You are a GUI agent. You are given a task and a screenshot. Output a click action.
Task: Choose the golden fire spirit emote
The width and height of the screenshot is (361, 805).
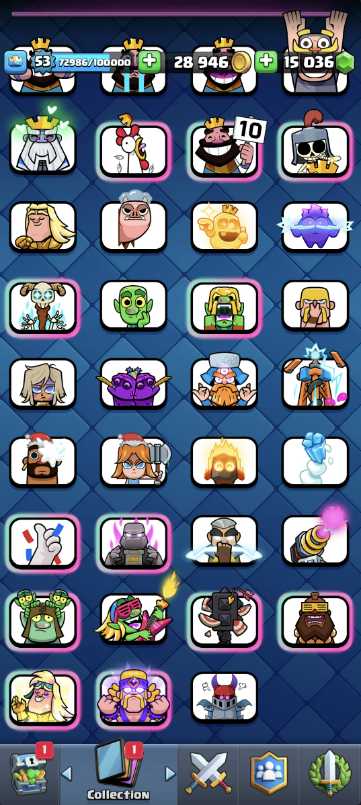[x=224, y=462]
